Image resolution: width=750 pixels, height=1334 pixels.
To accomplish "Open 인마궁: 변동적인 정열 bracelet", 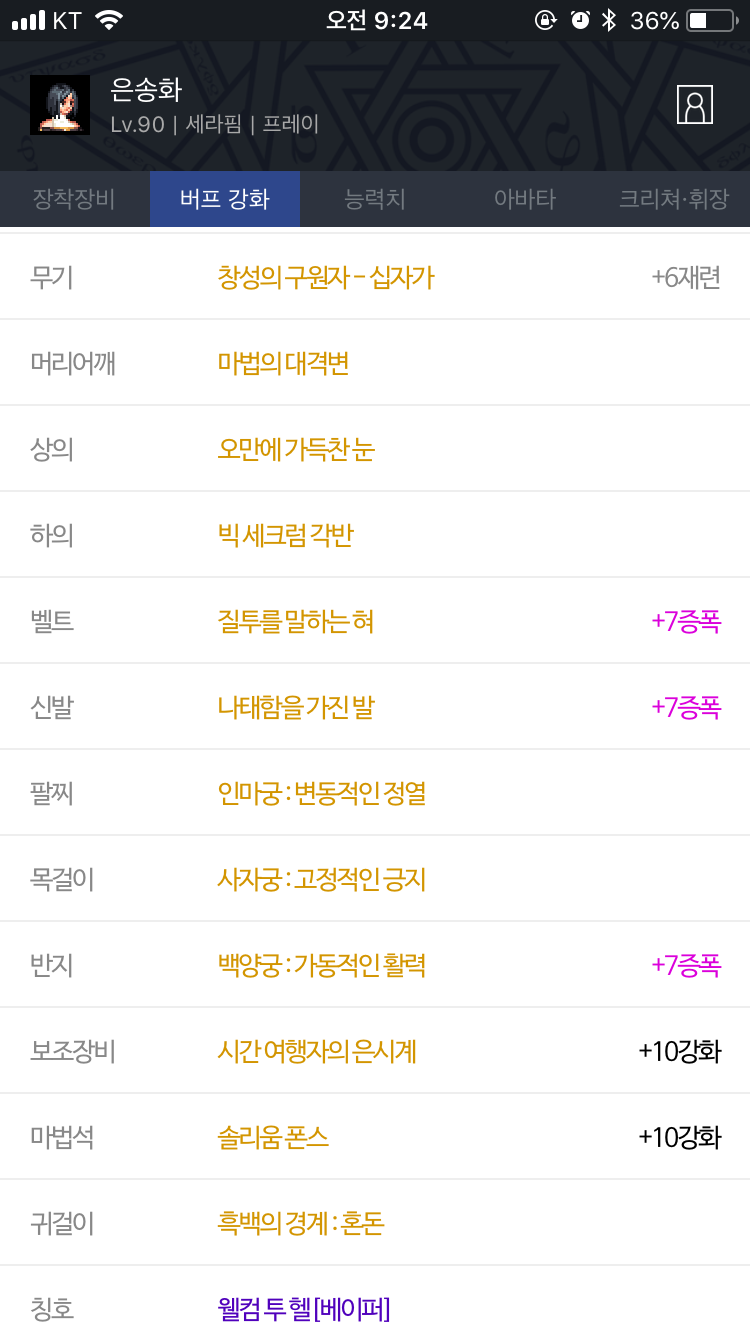I will pos(375,793).
